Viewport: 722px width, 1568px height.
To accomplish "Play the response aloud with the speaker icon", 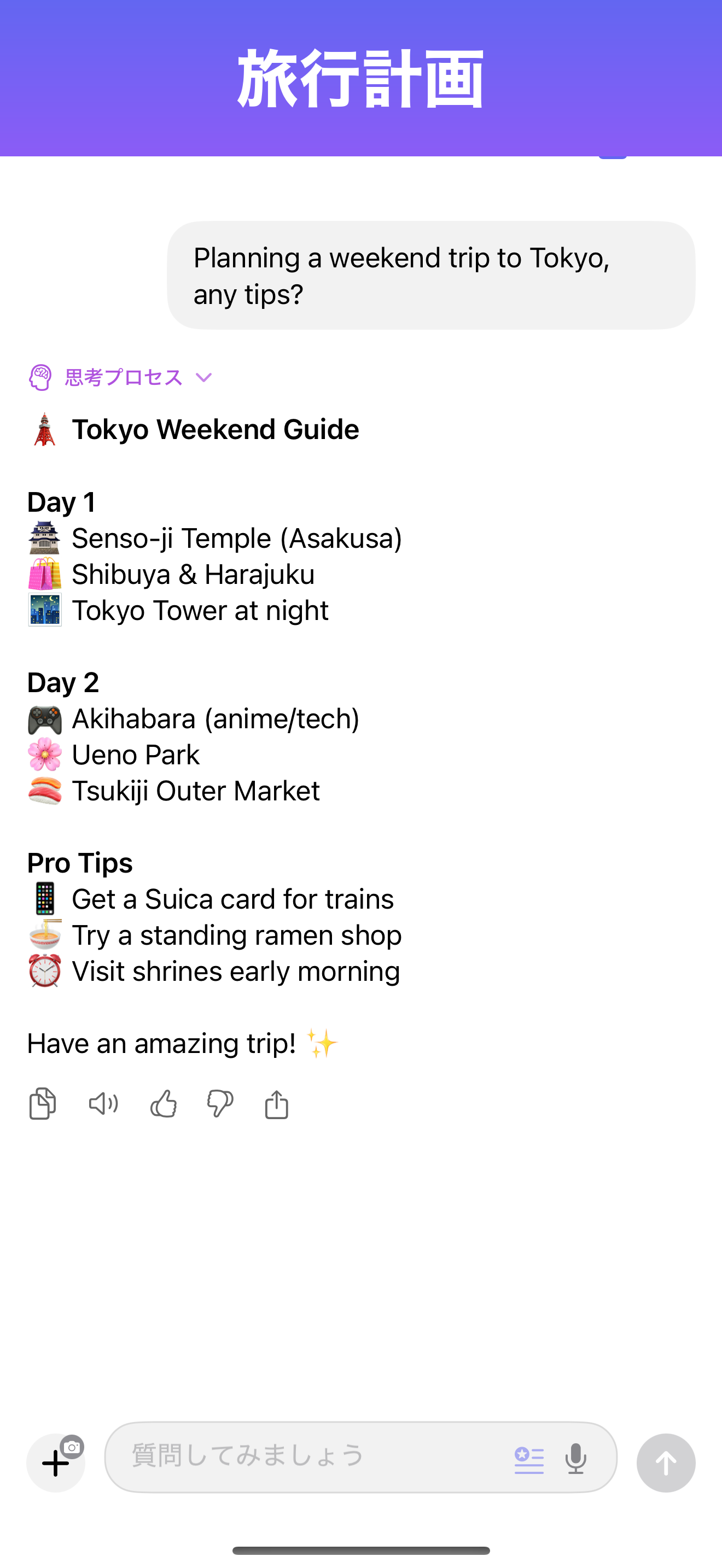I will (x=103, y=1104).
